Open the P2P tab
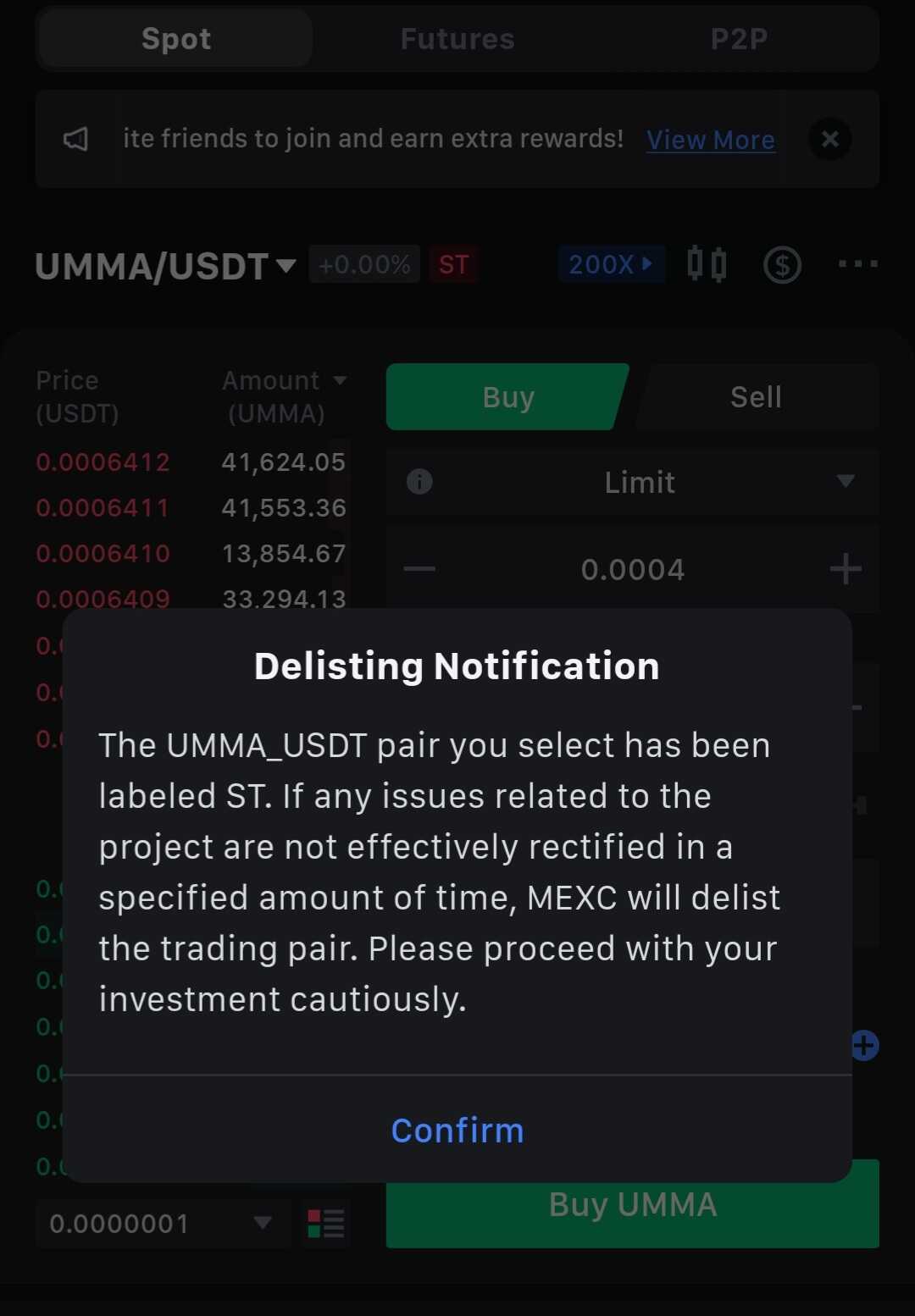The height and width of the screenshot is (1316, 915). (739, 39)
